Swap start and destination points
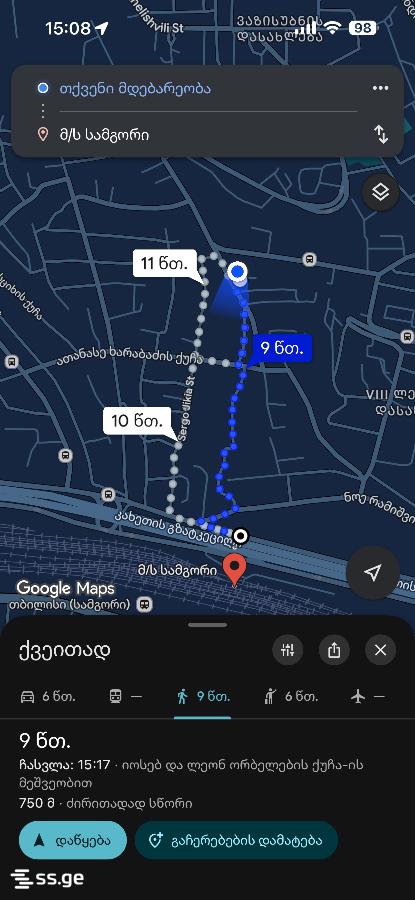This screenshot has width=415, height=900. pyautogui.click(x=381, y=135)
